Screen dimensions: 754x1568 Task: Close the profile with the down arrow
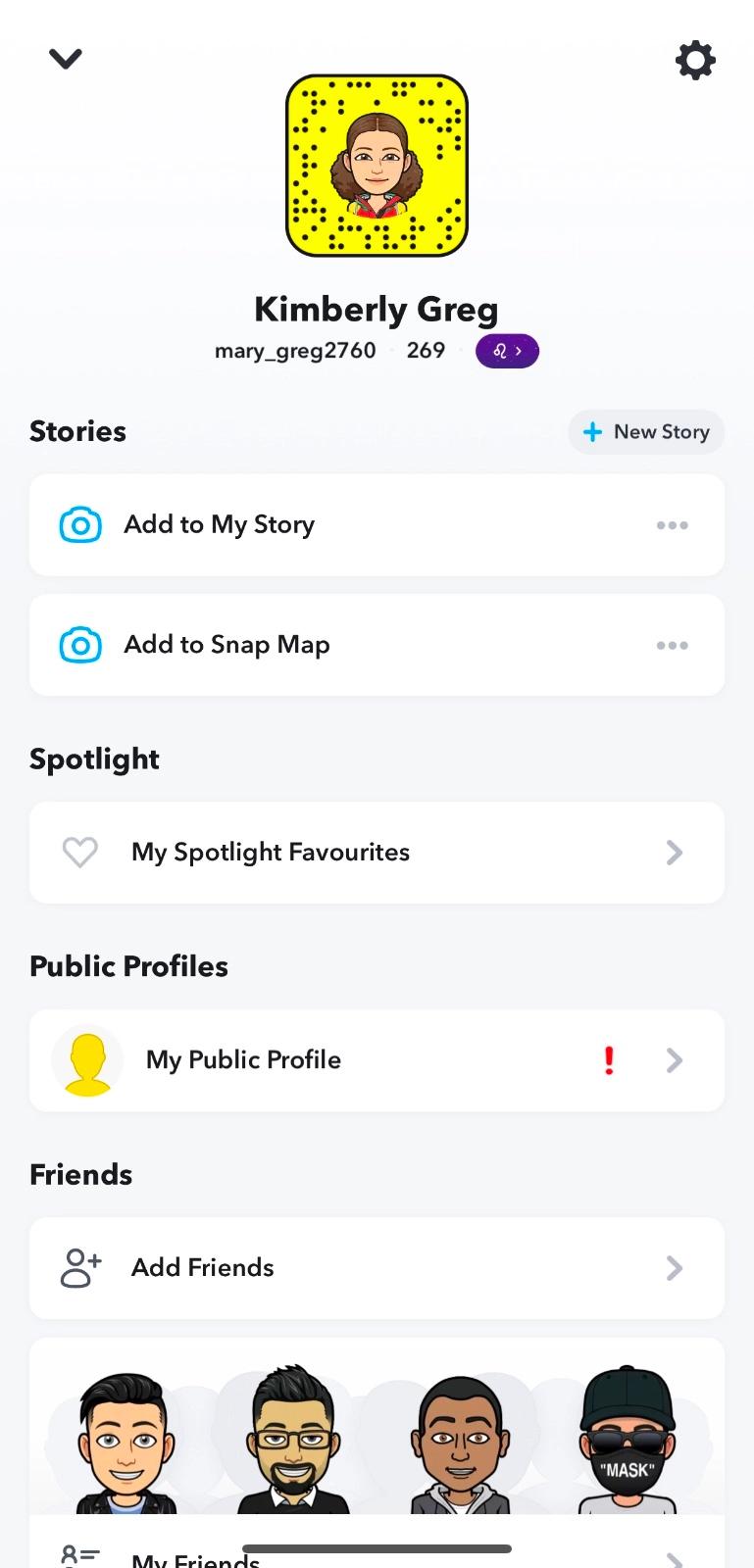[66, 59]
